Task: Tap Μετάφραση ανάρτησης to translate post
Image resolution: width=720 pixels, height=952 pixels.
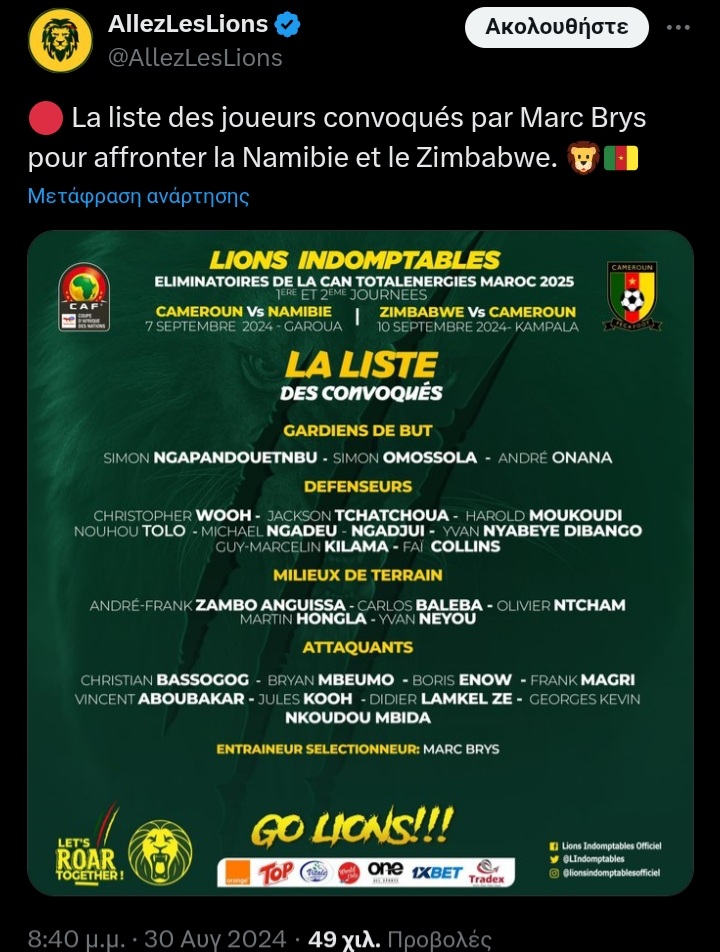Action: [138, 195]
